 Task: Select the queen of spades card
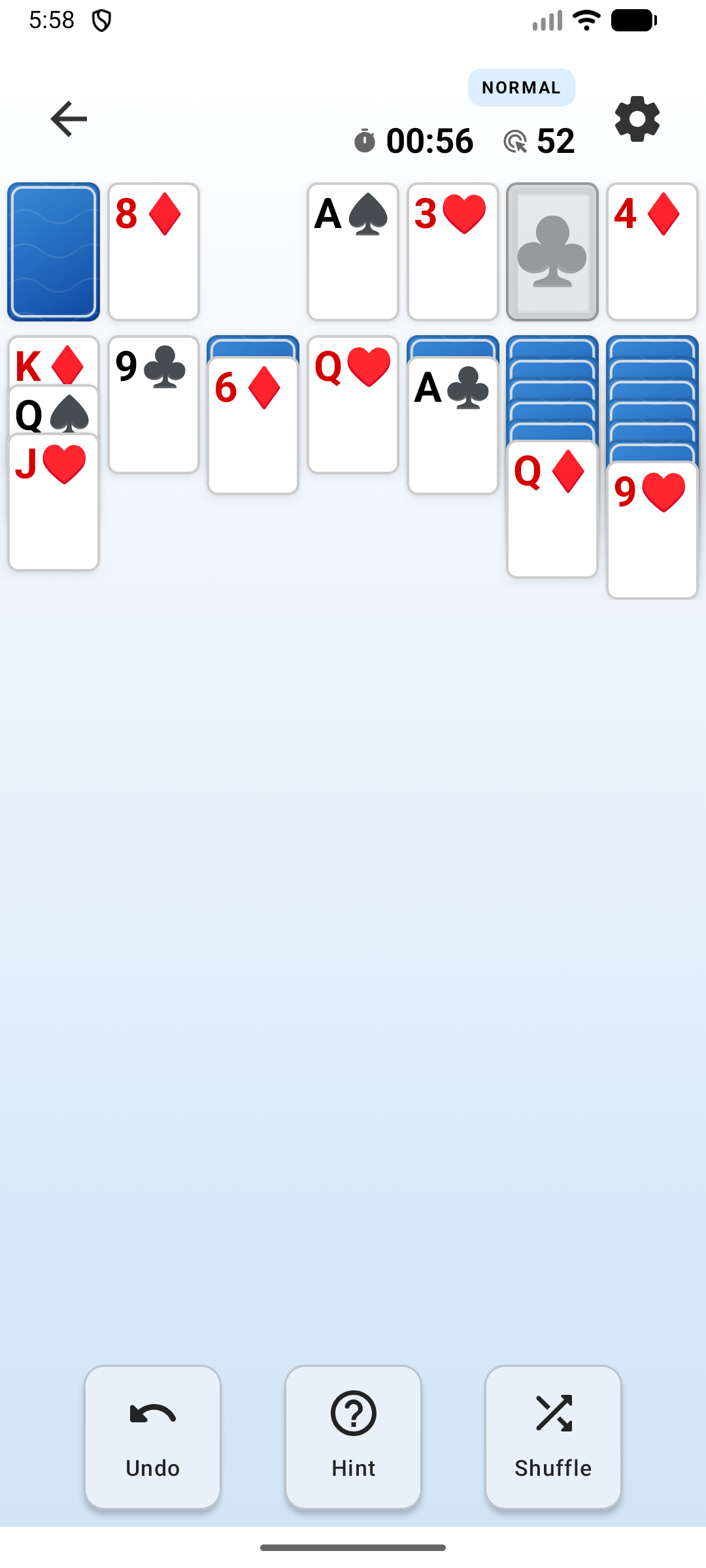[52, 413]
